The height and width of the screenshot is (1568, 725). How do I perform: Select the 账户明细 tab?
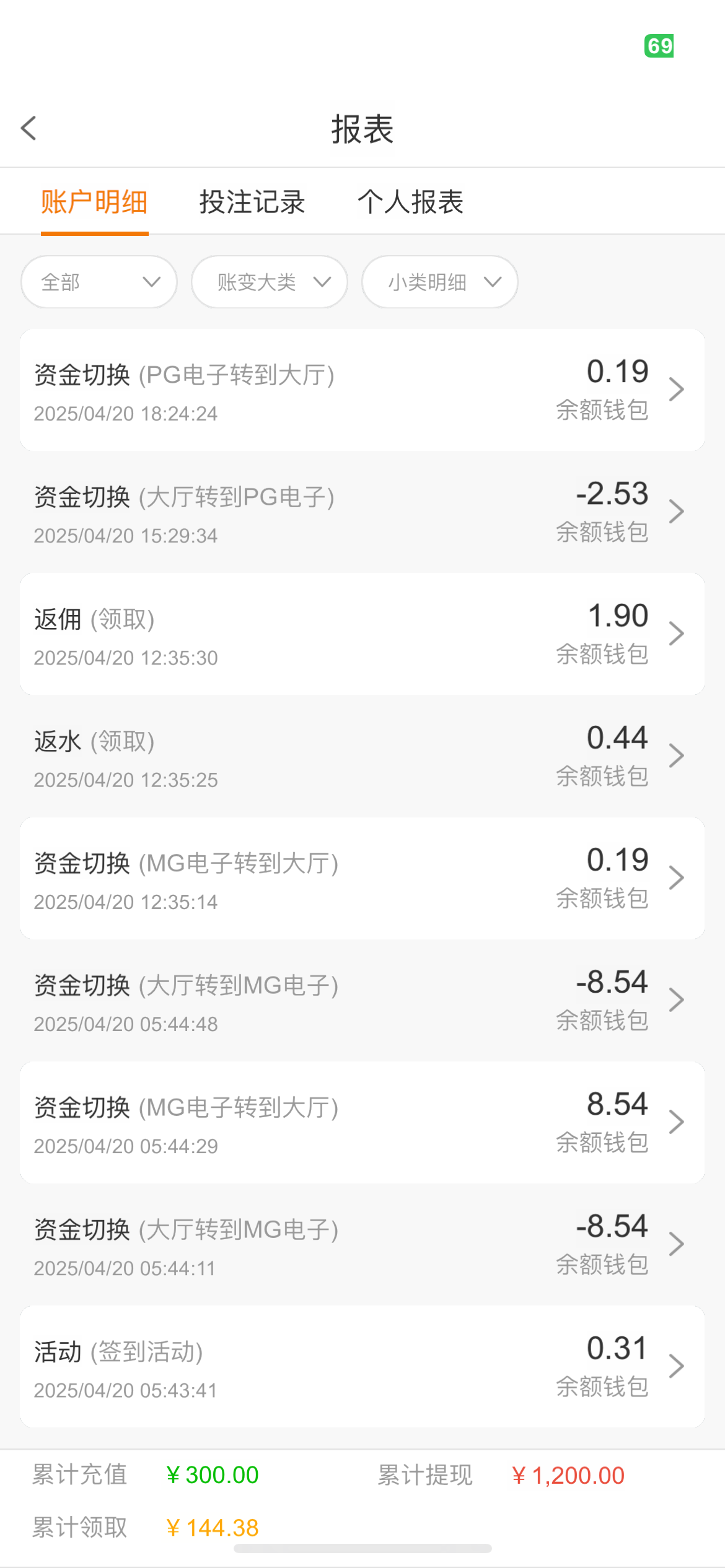94,202
